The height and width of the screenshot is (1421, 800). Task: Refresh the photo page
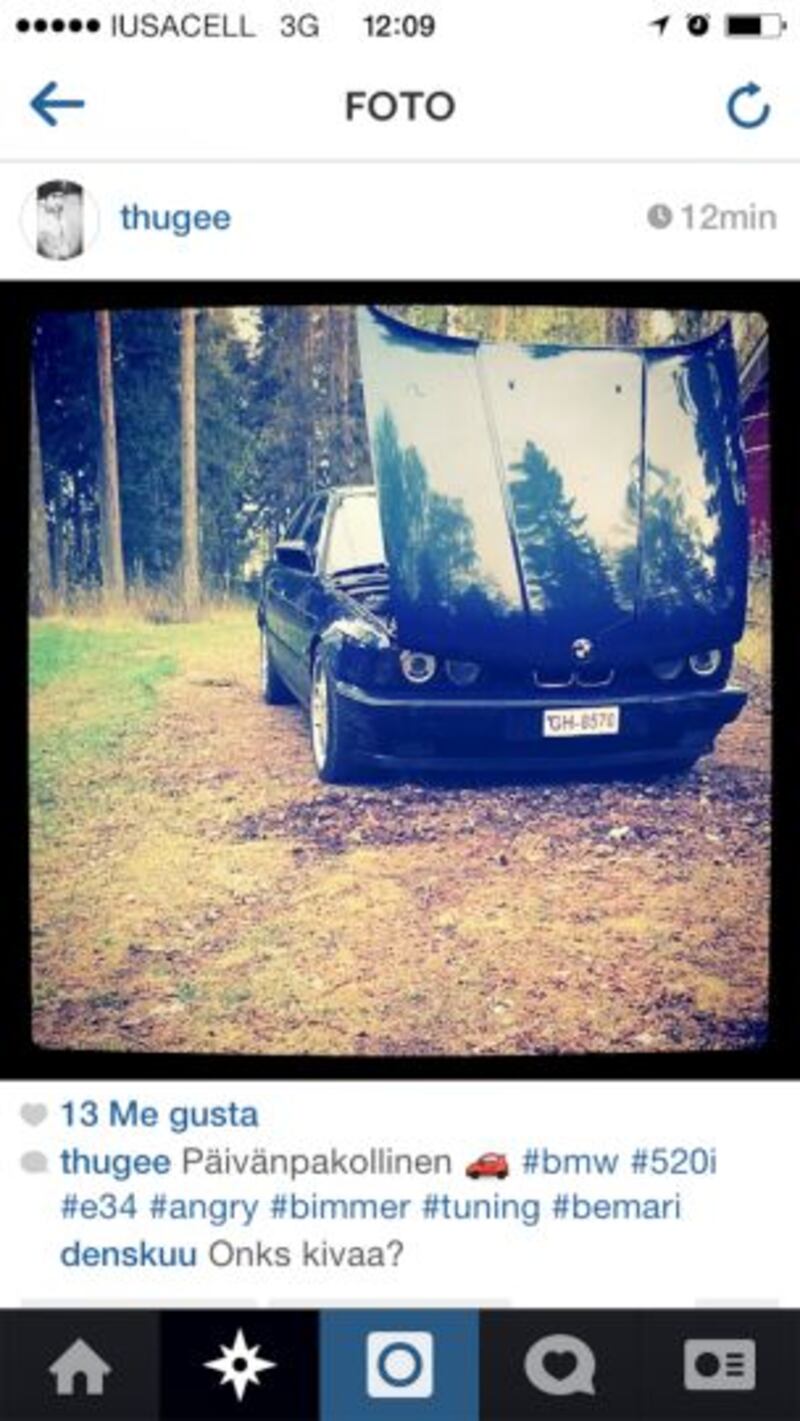(x=748, y=105)
